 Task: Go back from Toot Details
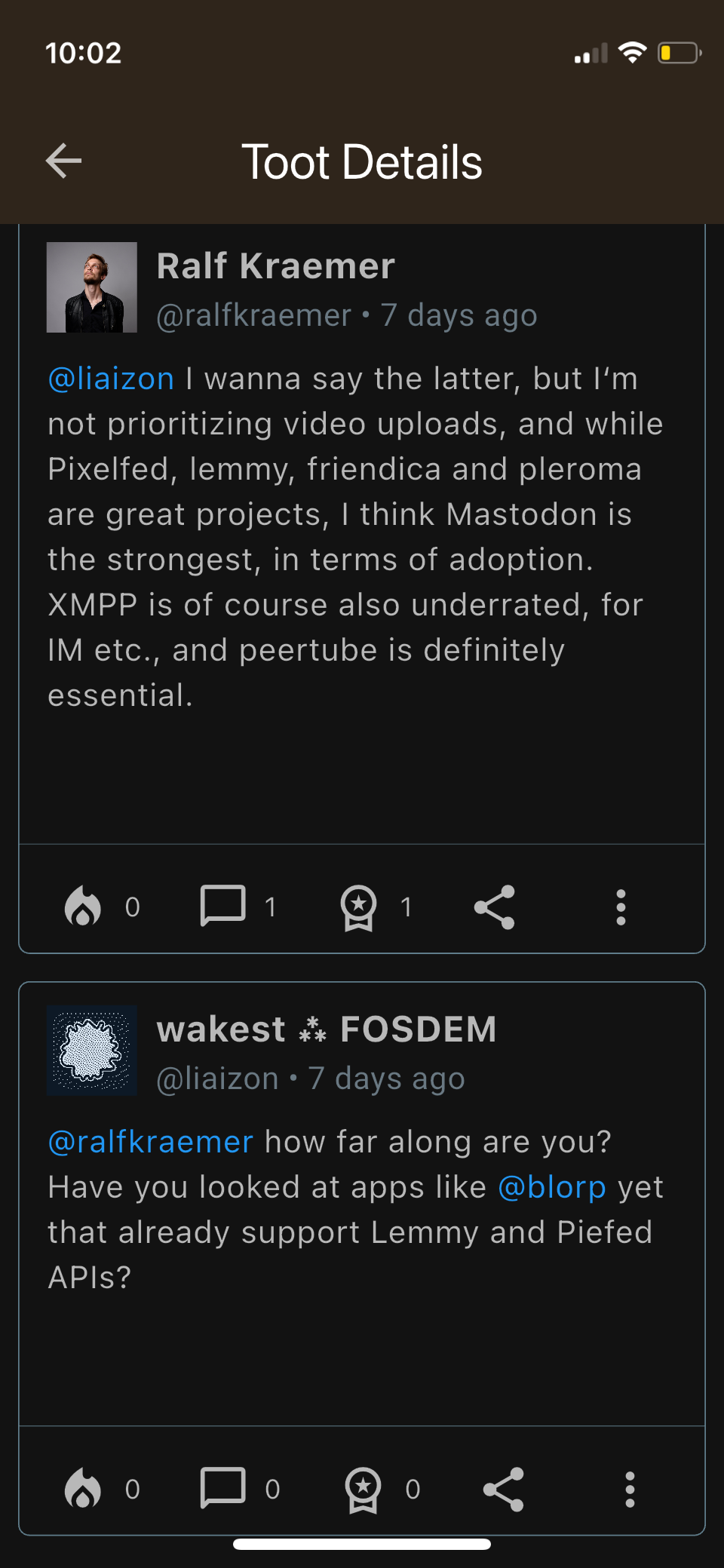click(63, 161)
